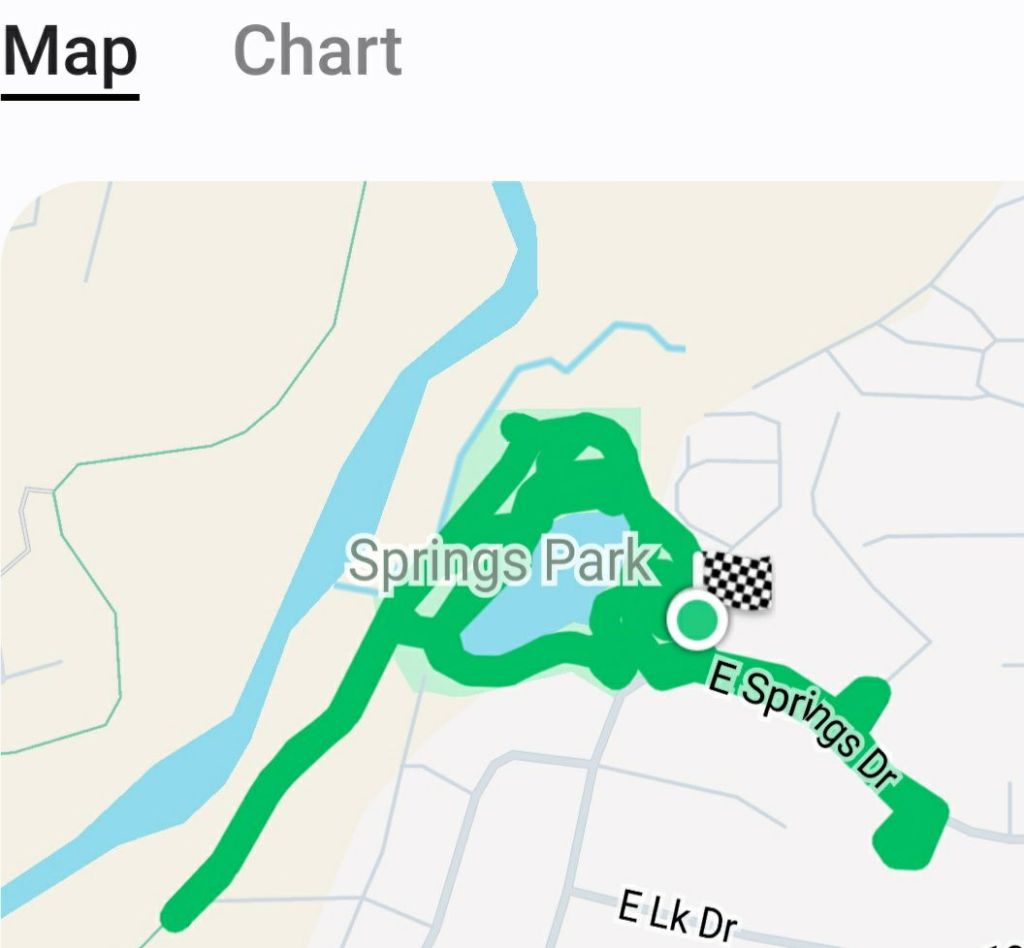Switch to the Chart tab
Image resolution: width=1024 pixels, height=948 pixels.
[317, 51]
